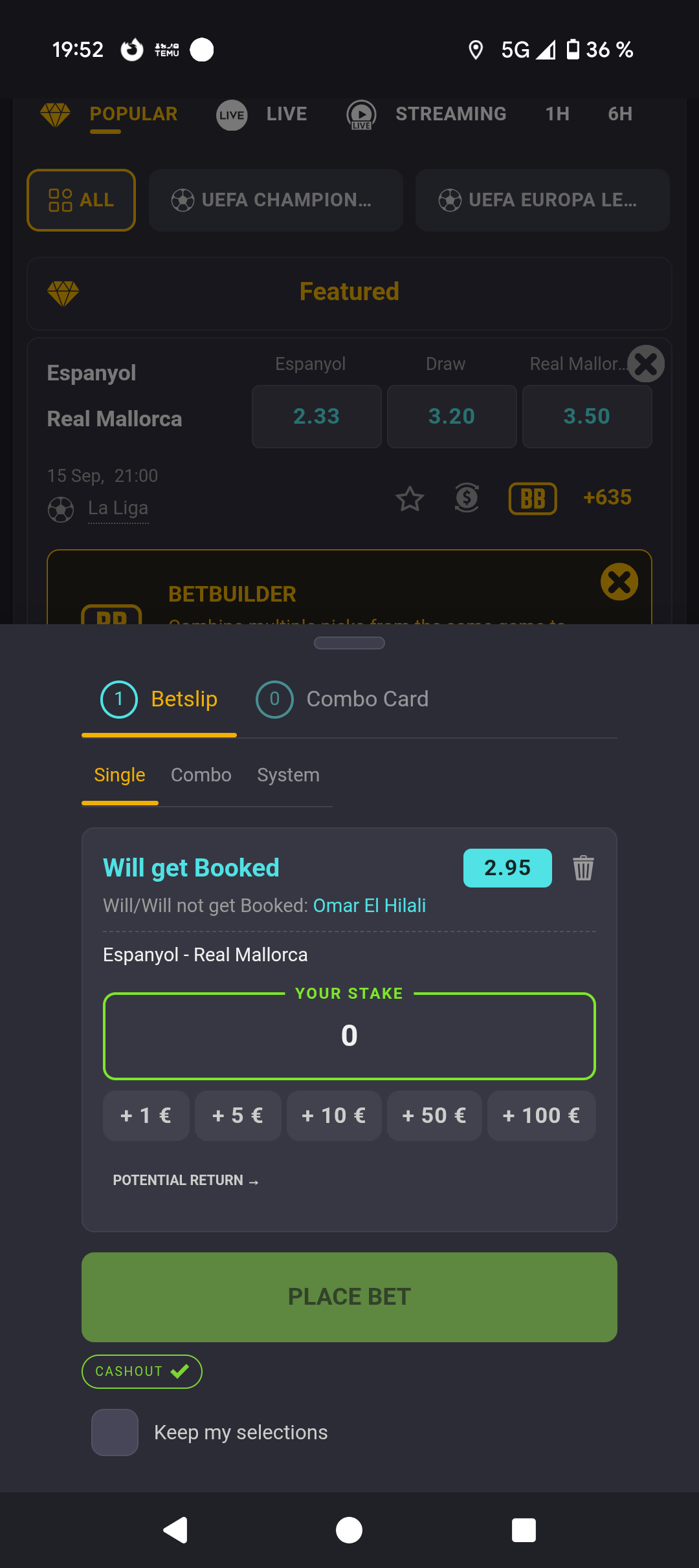Switch to the Live section
This screenshot has height=1568, width=699.
pyautogui.click(x=261, y=114)
